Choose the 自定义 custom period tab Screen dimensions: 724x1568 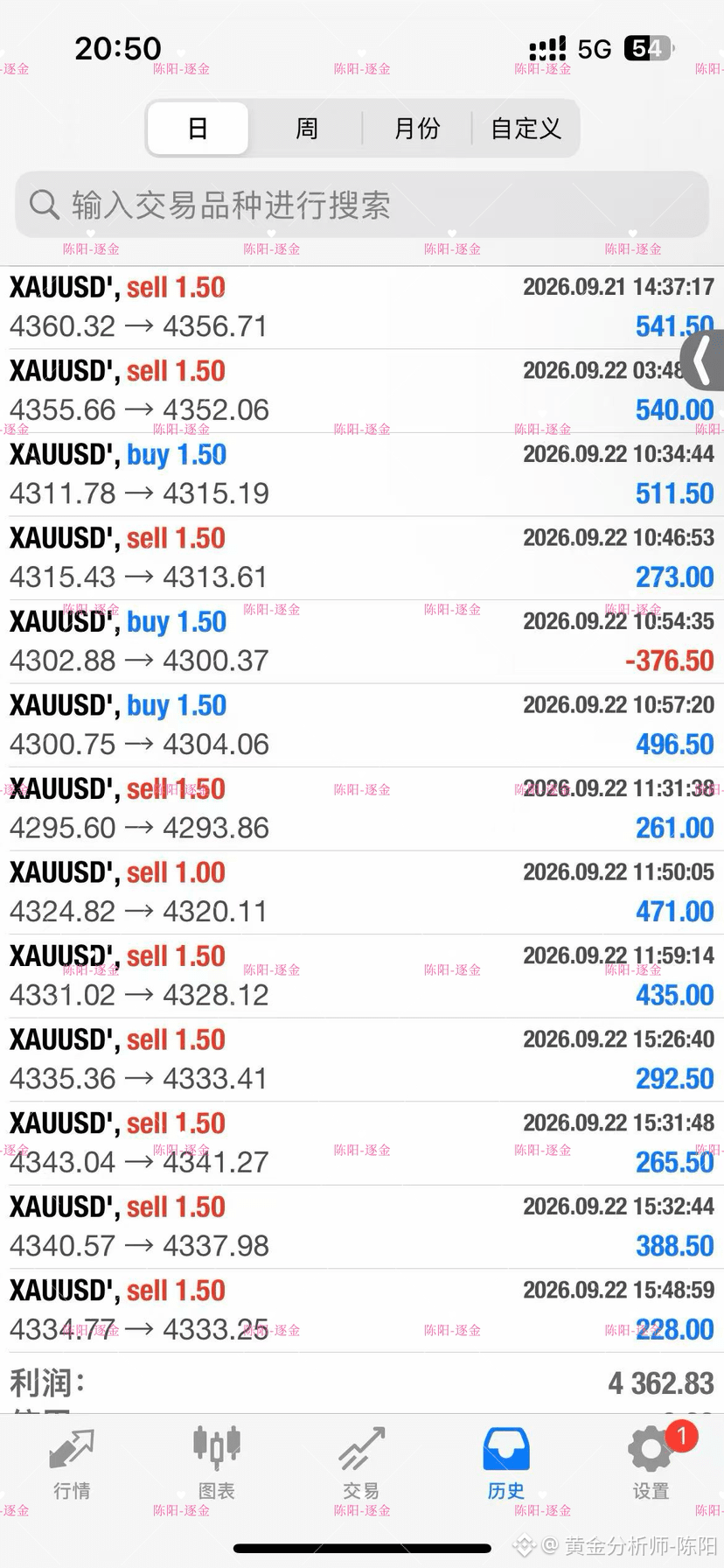pyautogui.click(x=526, y=129)
